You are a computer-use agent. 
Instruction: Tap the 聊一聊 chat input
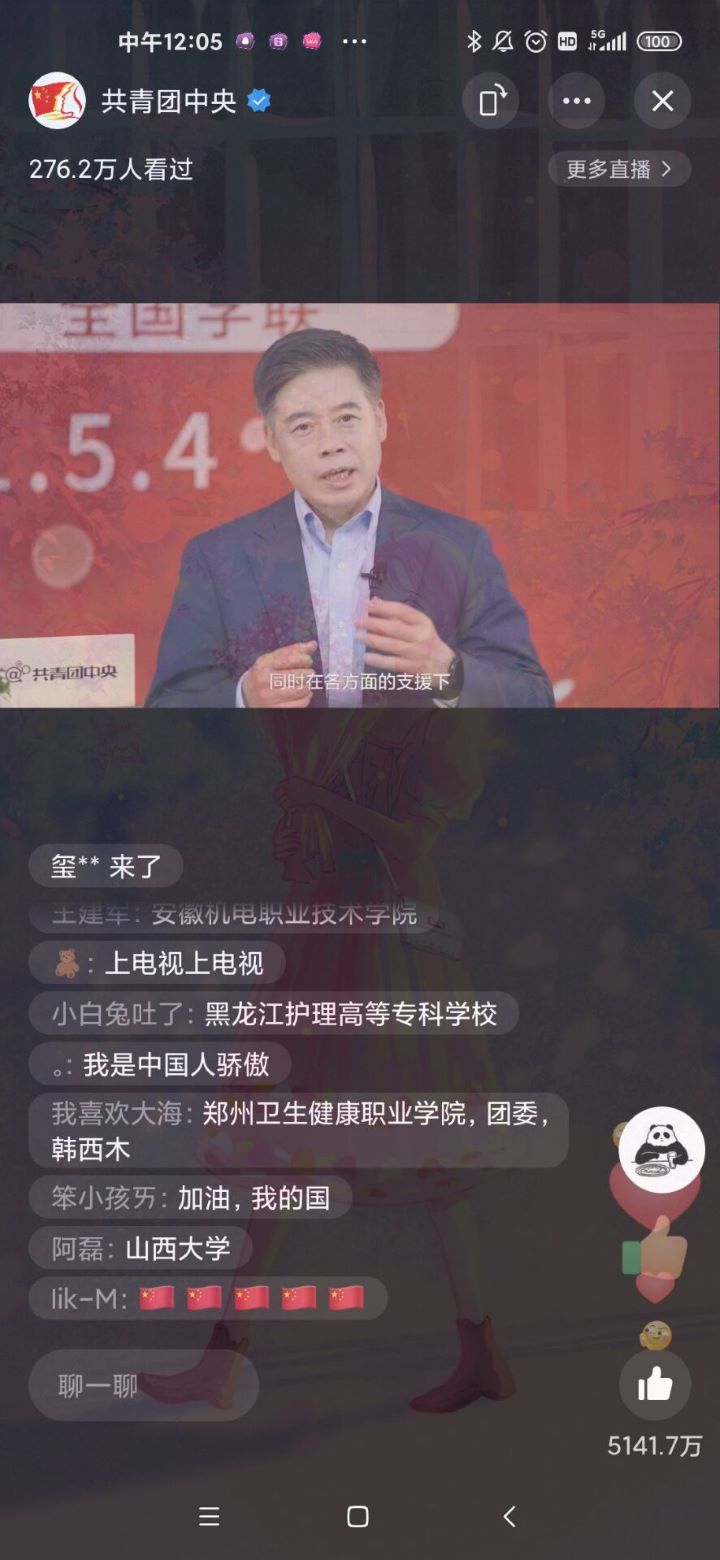pos(143,1386)
